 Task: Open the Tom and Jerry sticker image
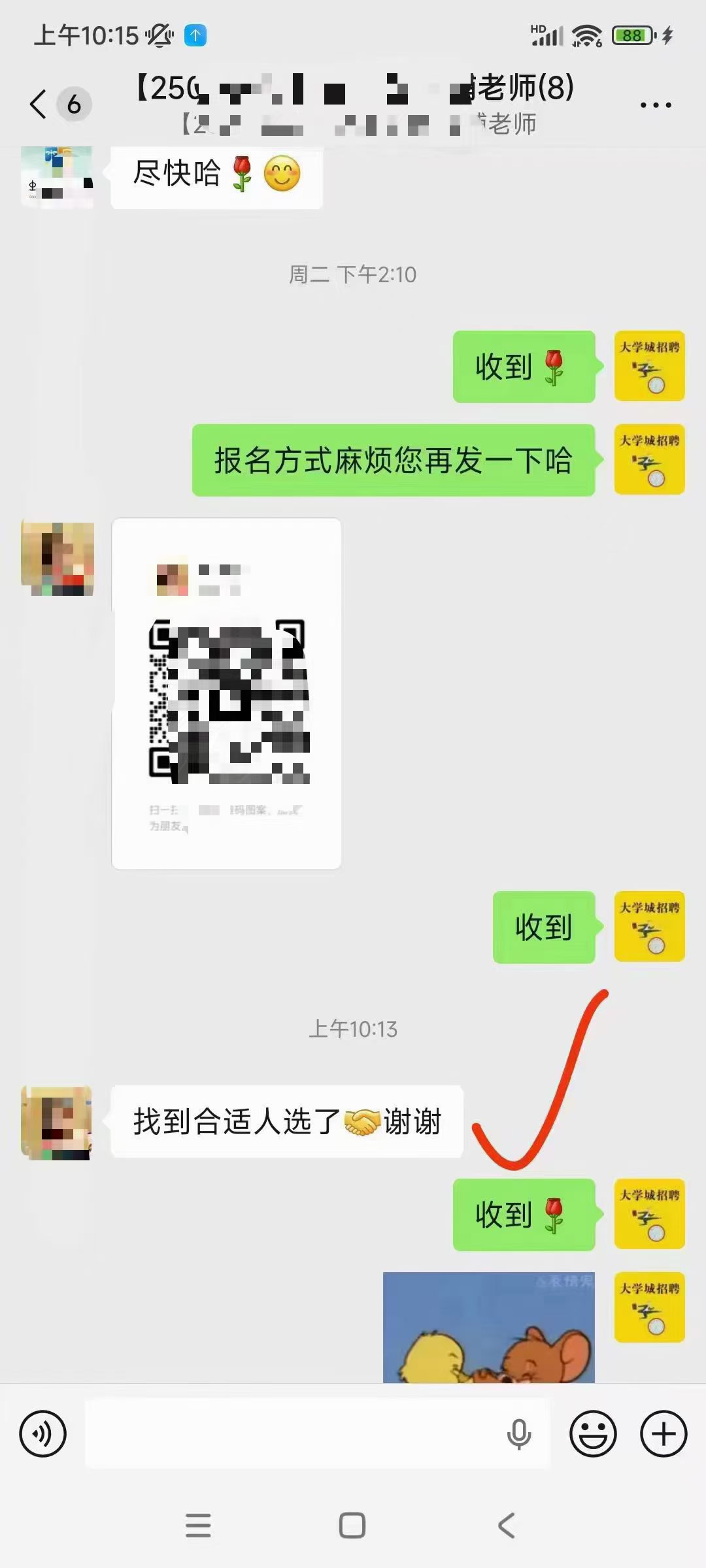(x=488, y=1328)
